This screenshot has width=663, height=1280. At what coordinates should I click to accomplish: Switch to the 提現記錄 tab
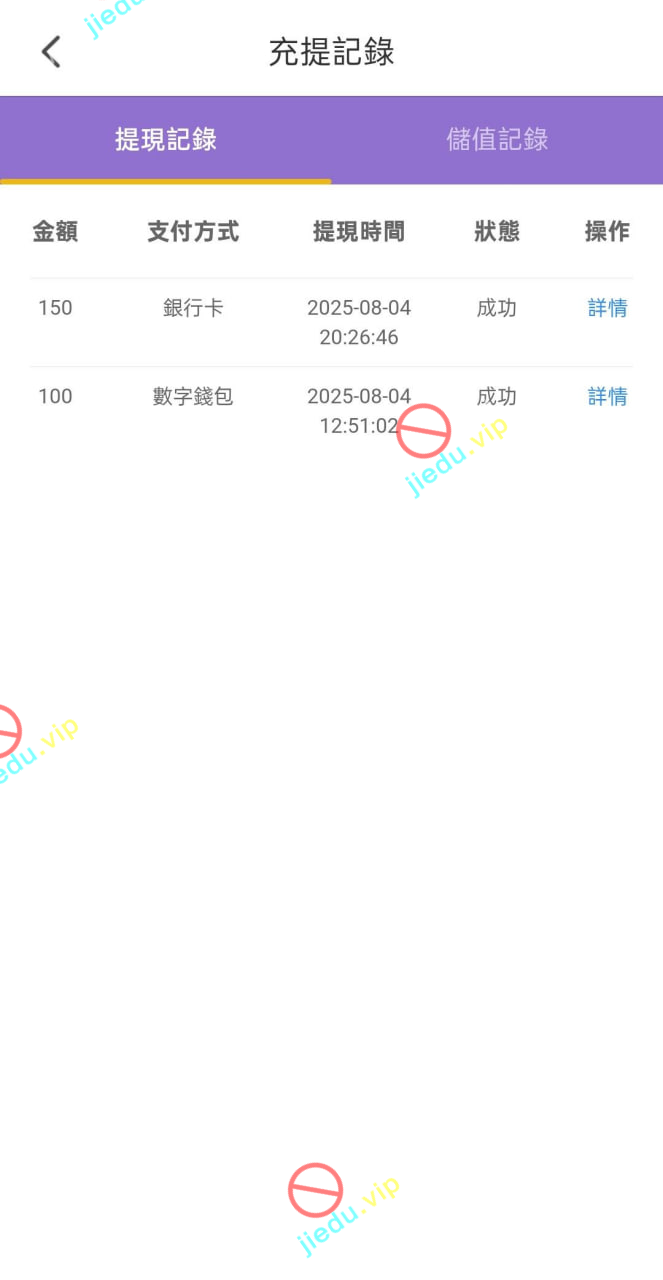tap(166, 140)
